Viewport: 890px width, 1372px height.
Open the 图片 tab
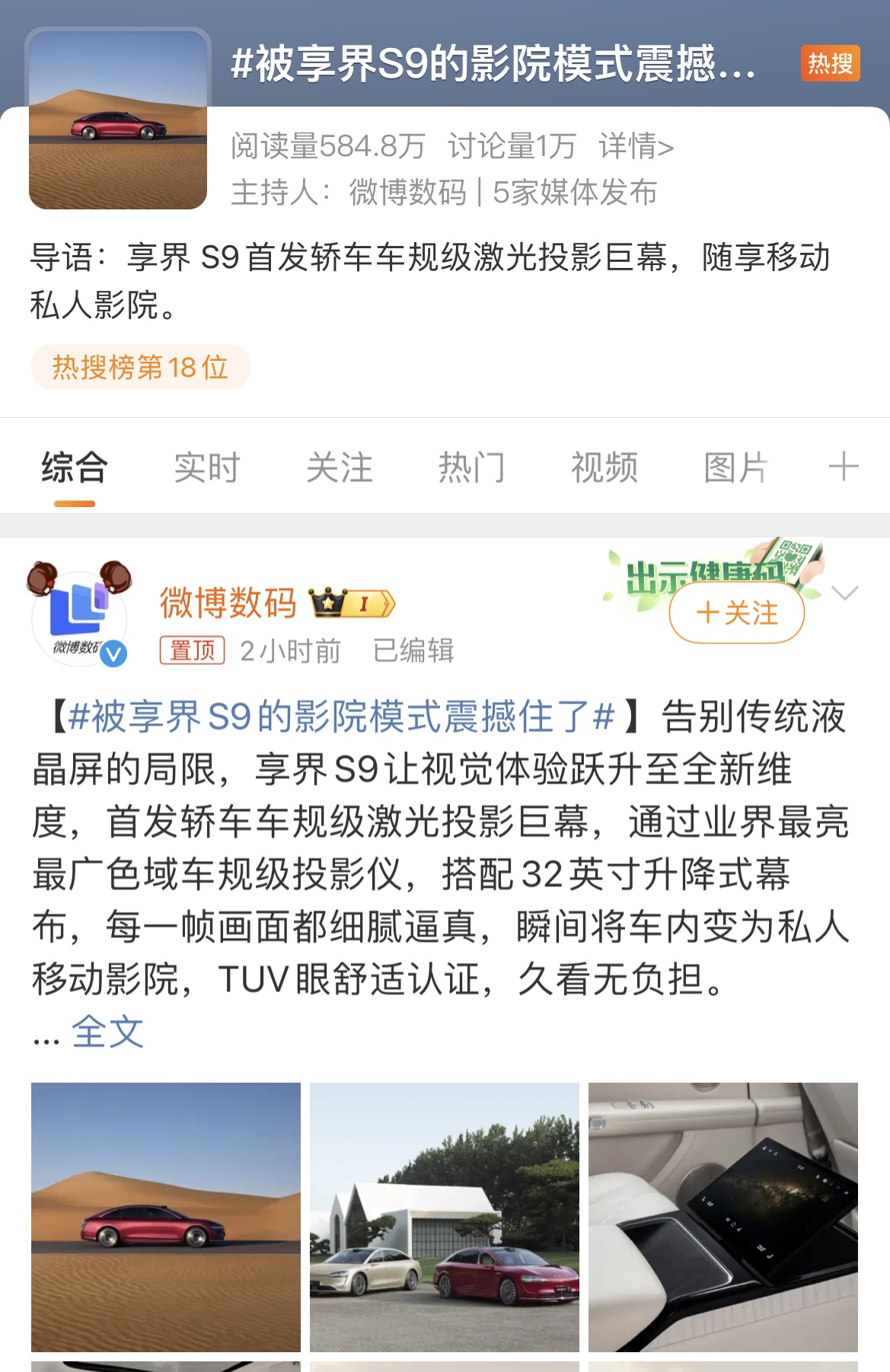735,467
